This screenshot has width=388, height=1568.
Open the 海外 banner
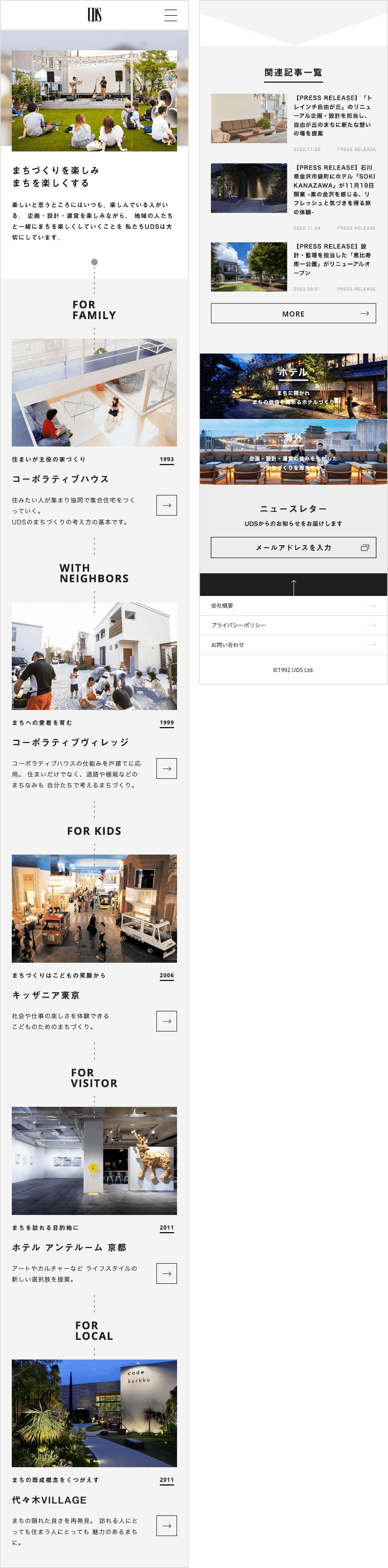click(x=293, y=452)
